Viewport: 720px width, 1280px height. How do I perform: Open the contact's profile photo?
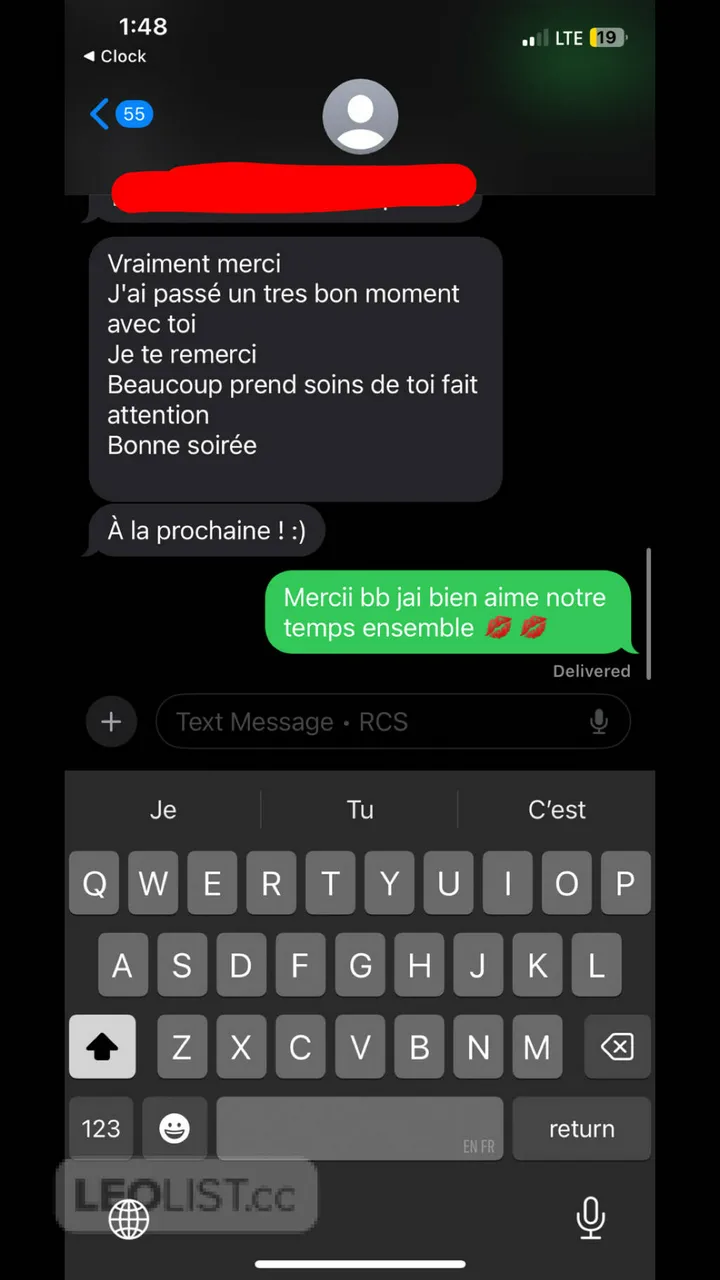[360, 116]
